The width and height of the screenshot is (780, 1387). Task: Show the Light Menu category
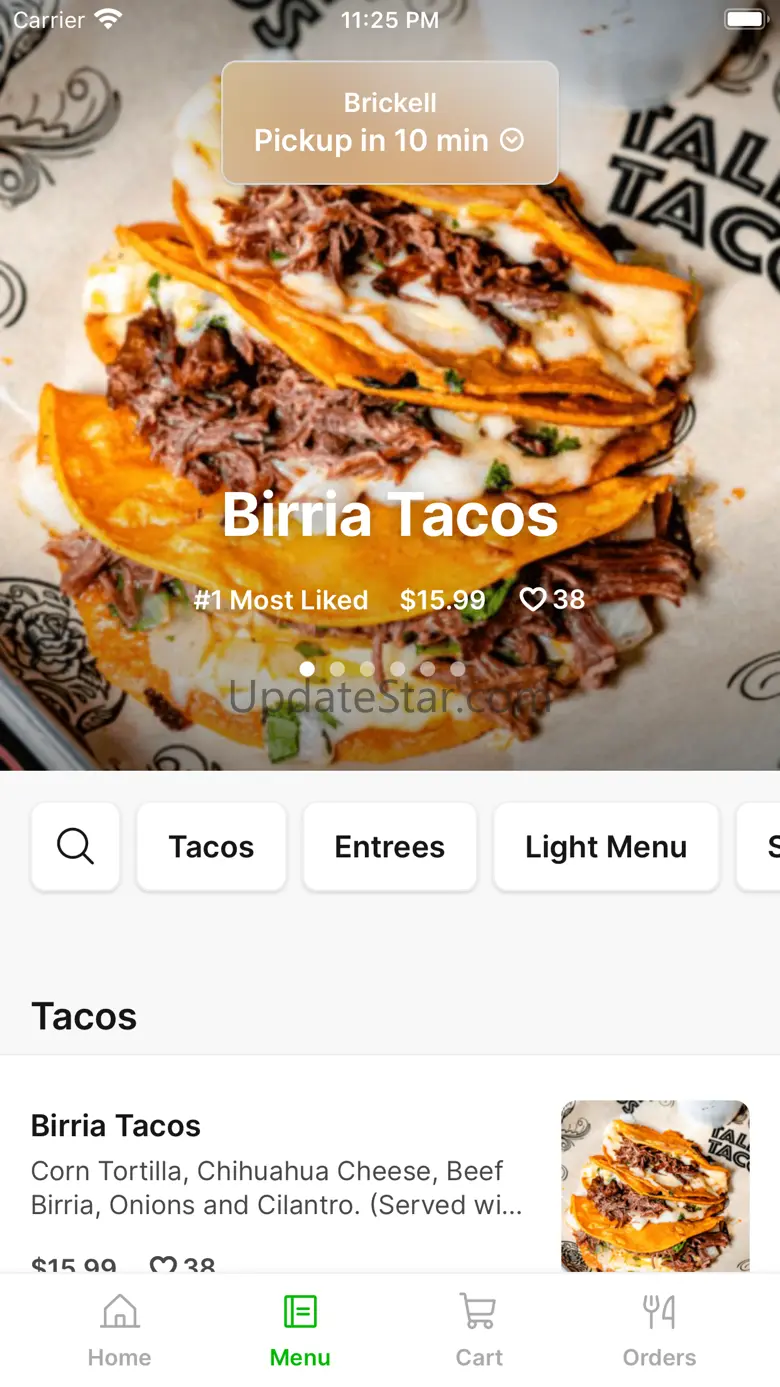click(x=605, y=847)
